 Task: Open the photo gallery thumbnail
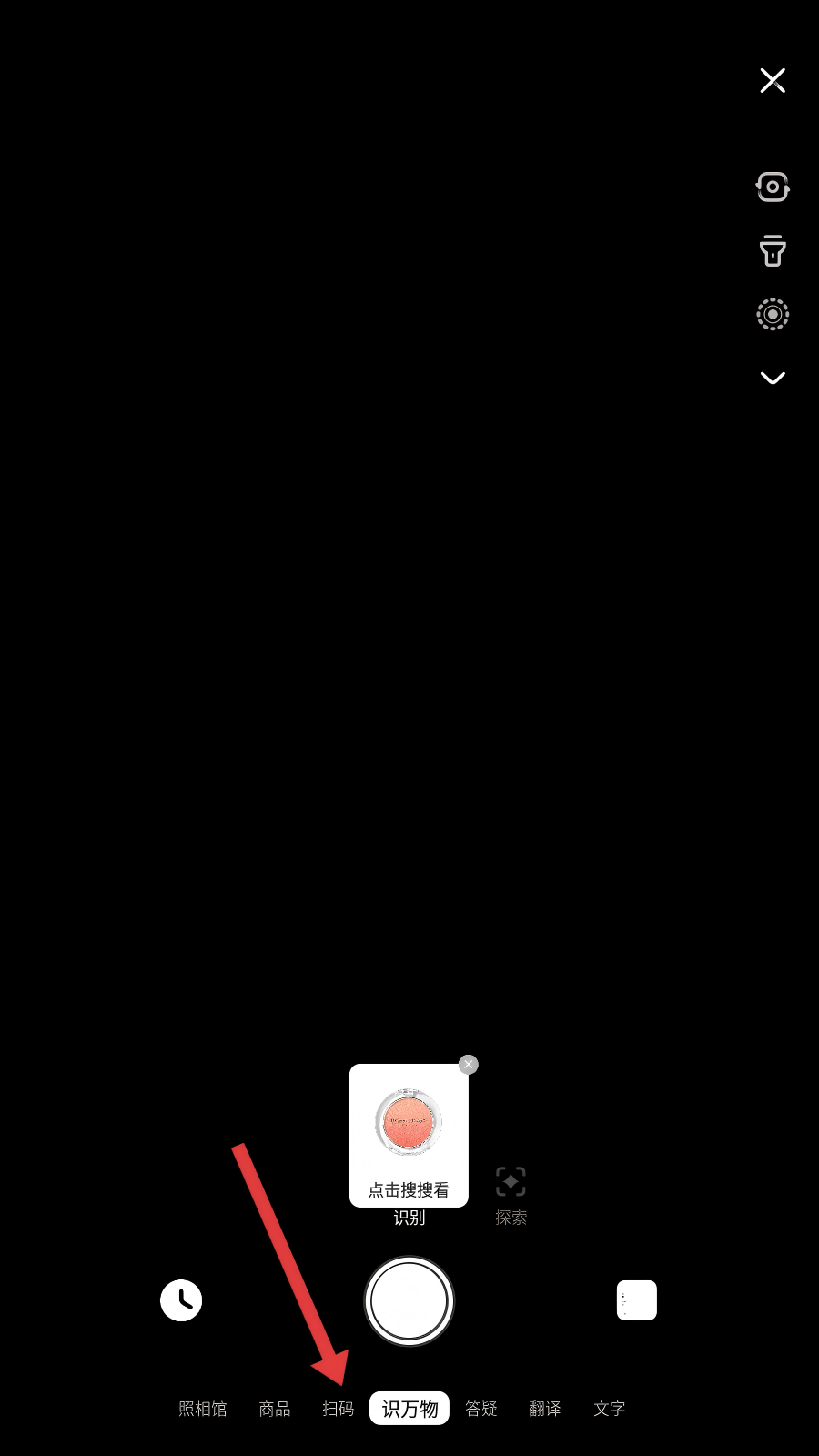pos(637,1300)
